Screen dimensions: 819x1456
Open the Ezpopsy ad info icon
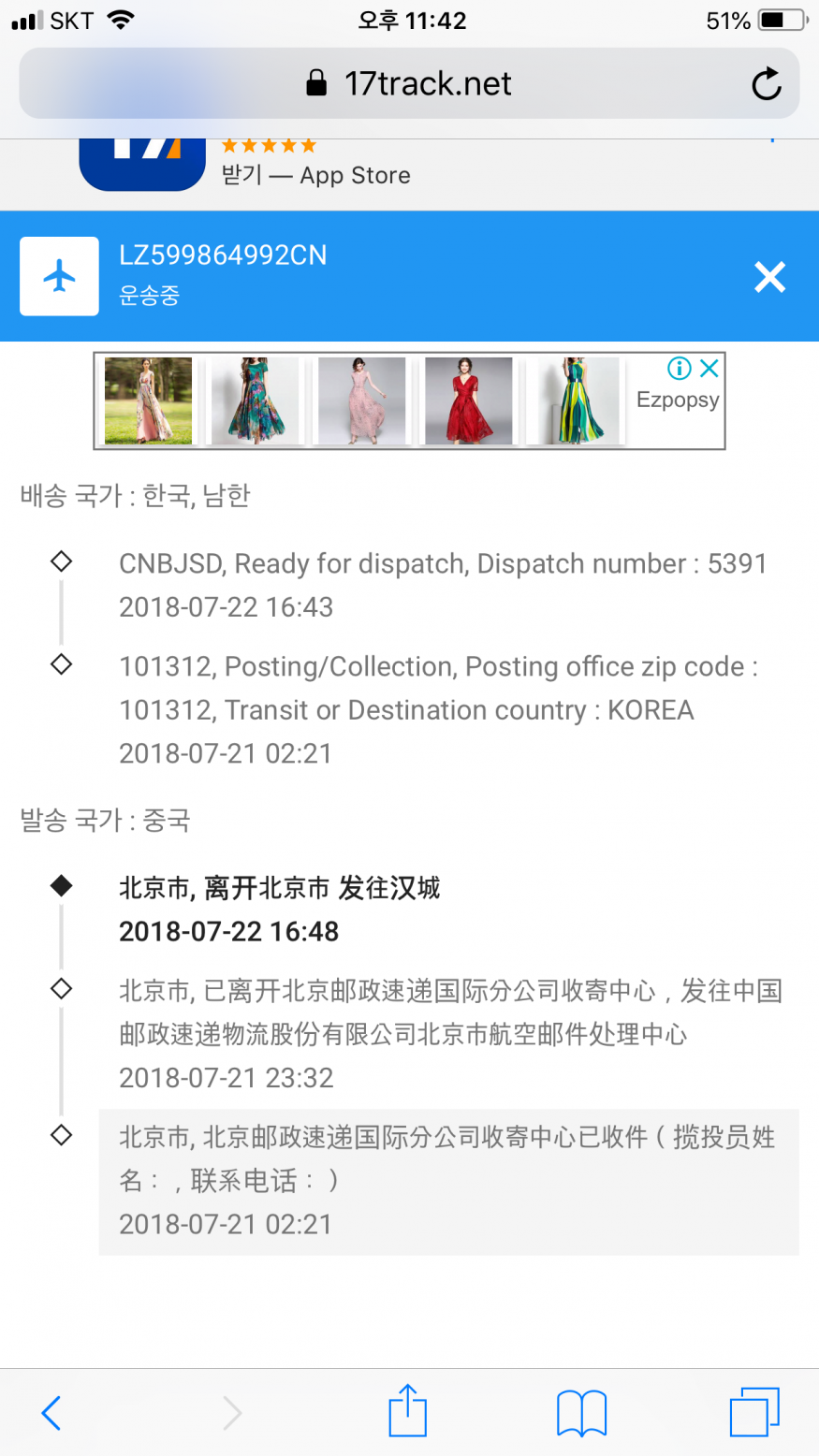click(680, 369)
